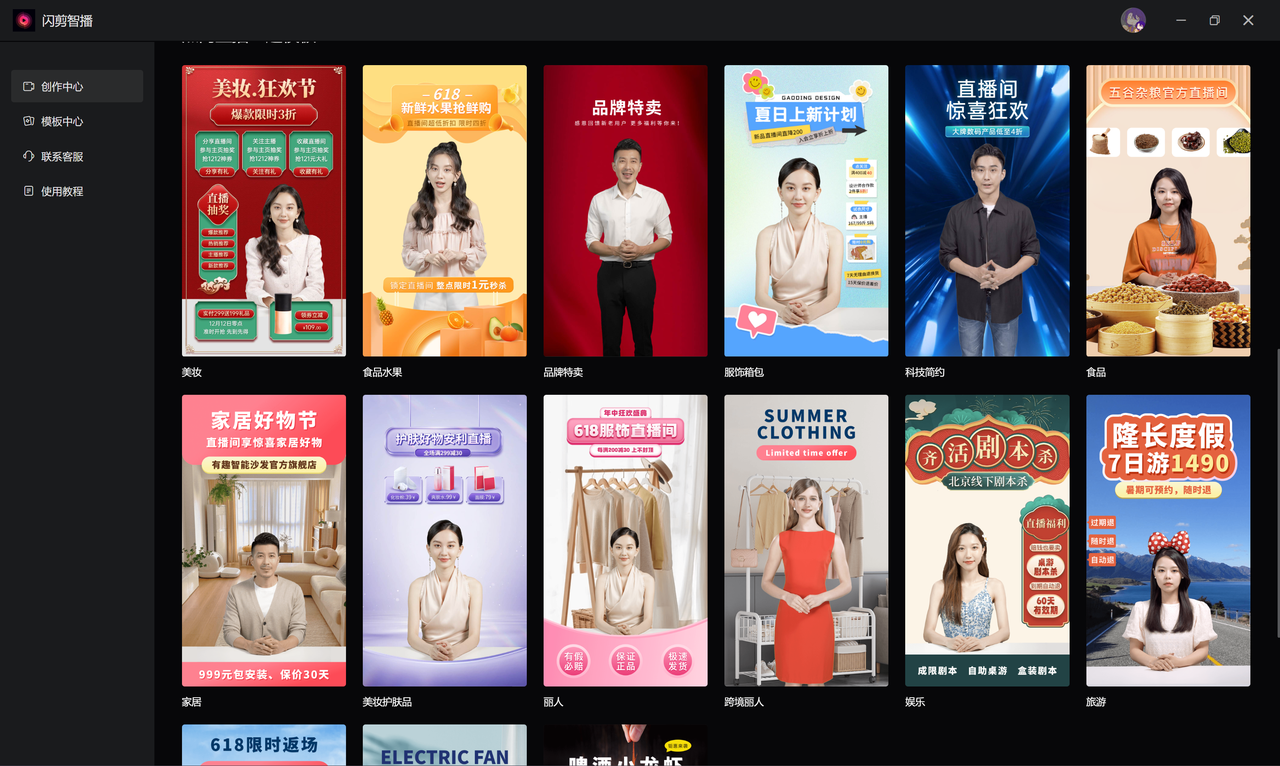1280x766 pixels.
Task: Open the 使用教程 tutorial page
Action: [76, 192]
